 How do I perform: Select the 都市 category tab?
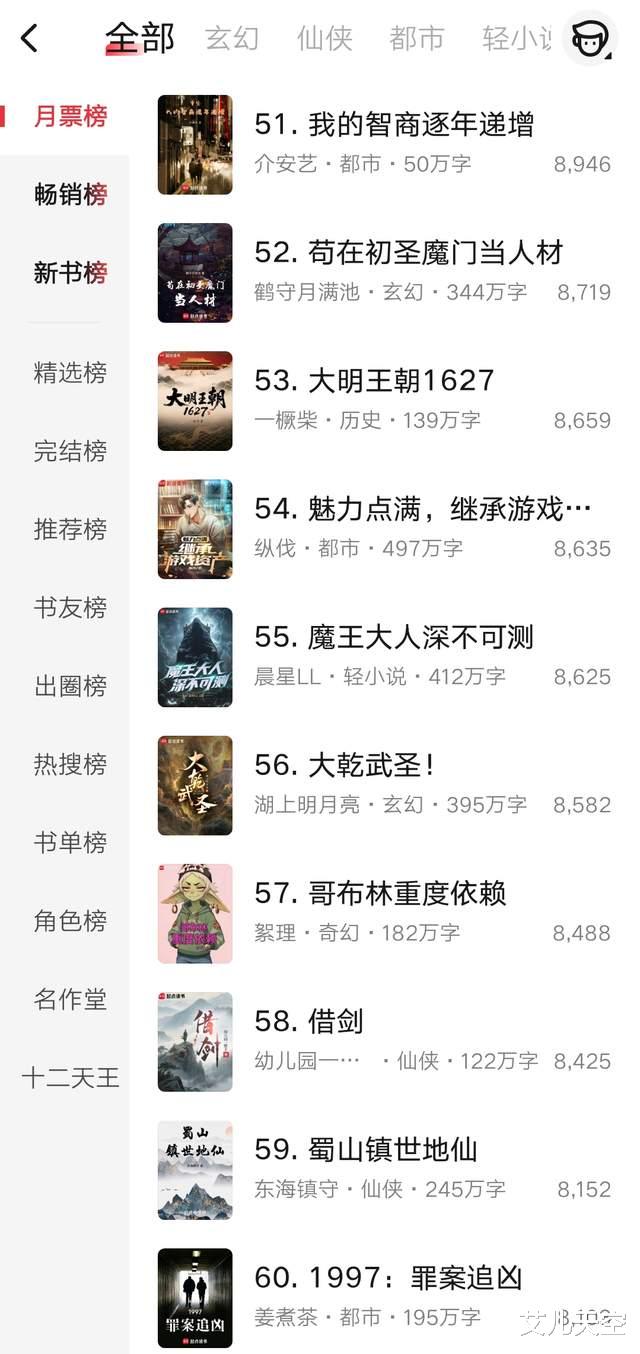417,39
